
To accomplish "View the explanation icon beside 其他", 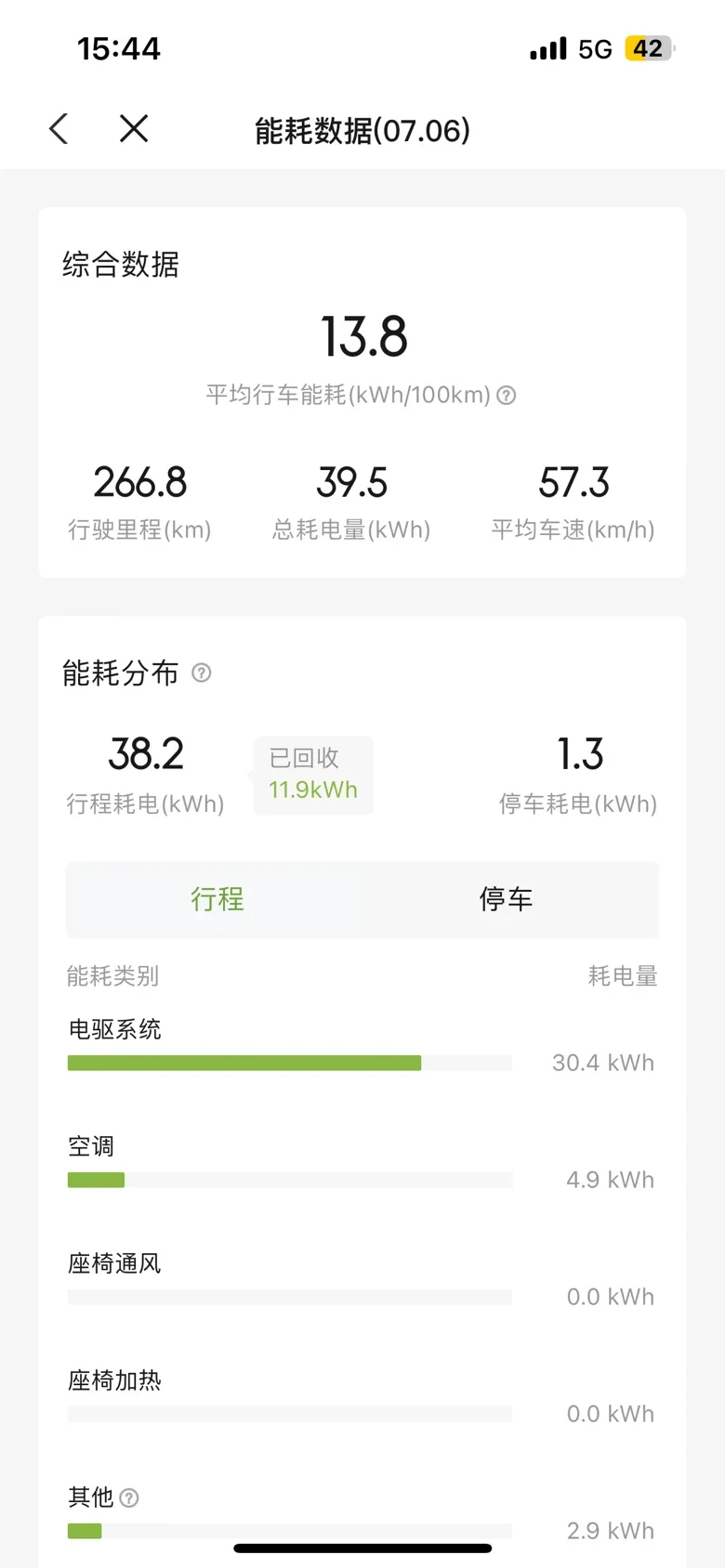I will tap(130, 1497).
